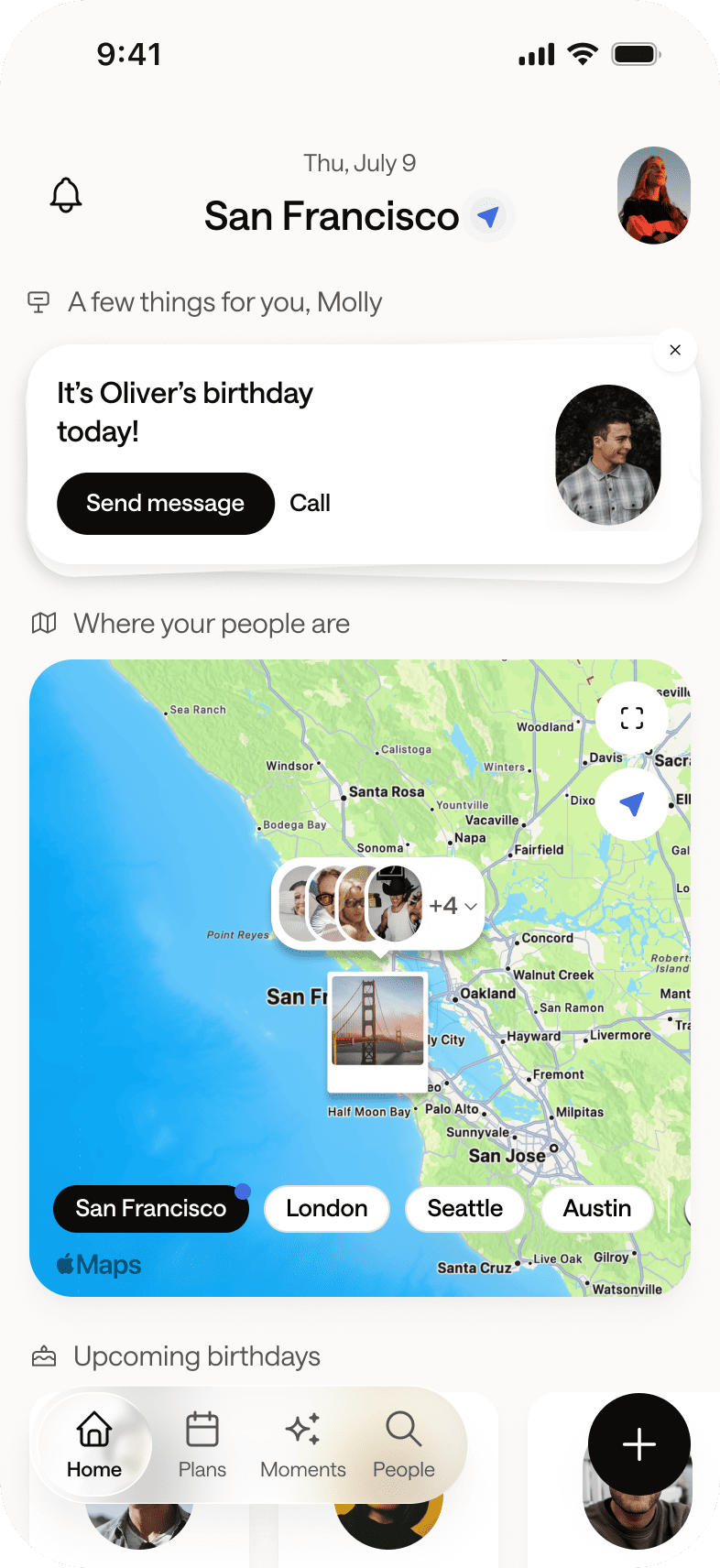Switch to the People tab
720x1568 pixels.
tap(404, 1445)
